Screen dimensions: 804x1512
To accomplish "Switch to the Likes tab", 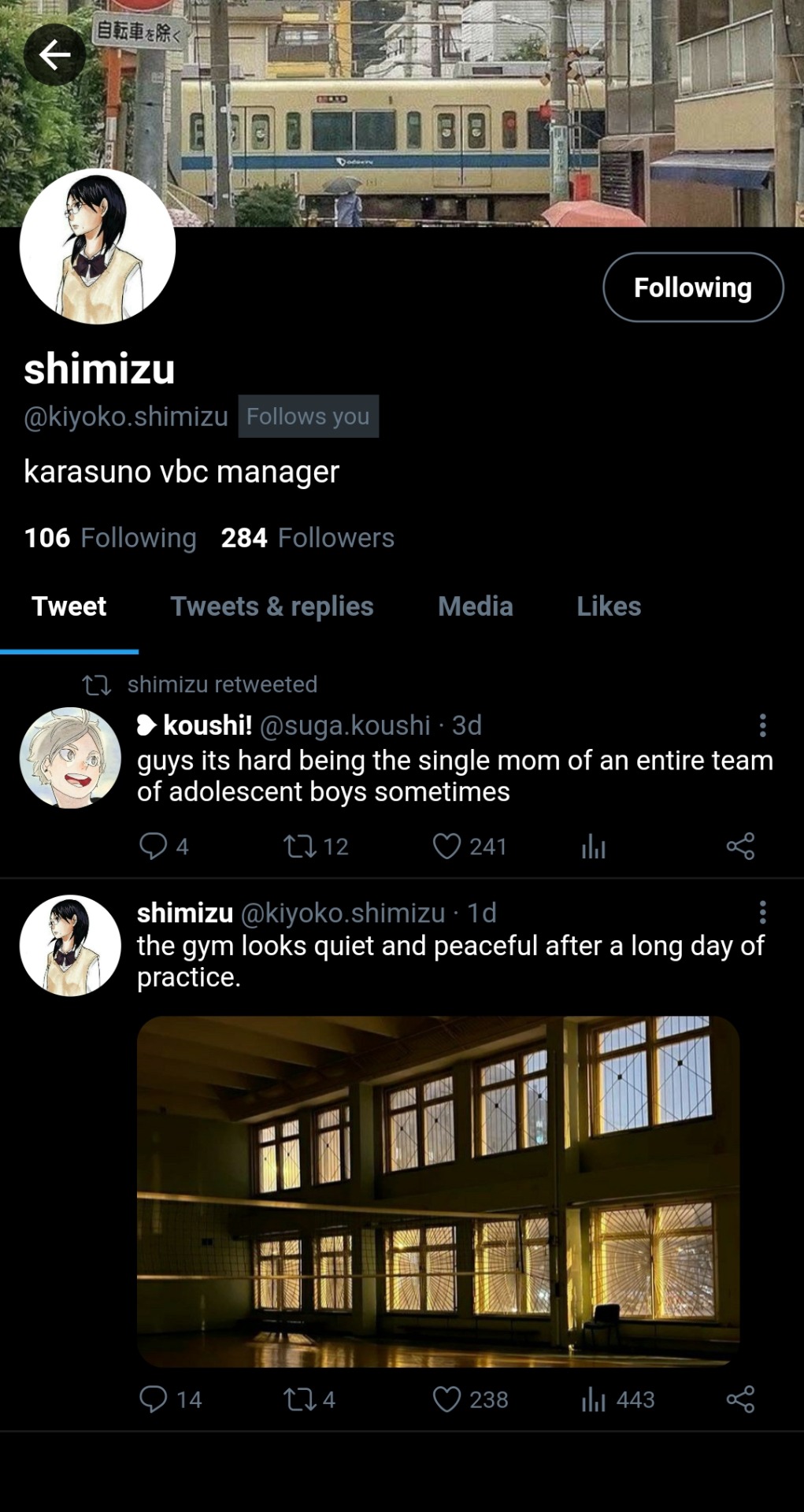I will 608,606.
